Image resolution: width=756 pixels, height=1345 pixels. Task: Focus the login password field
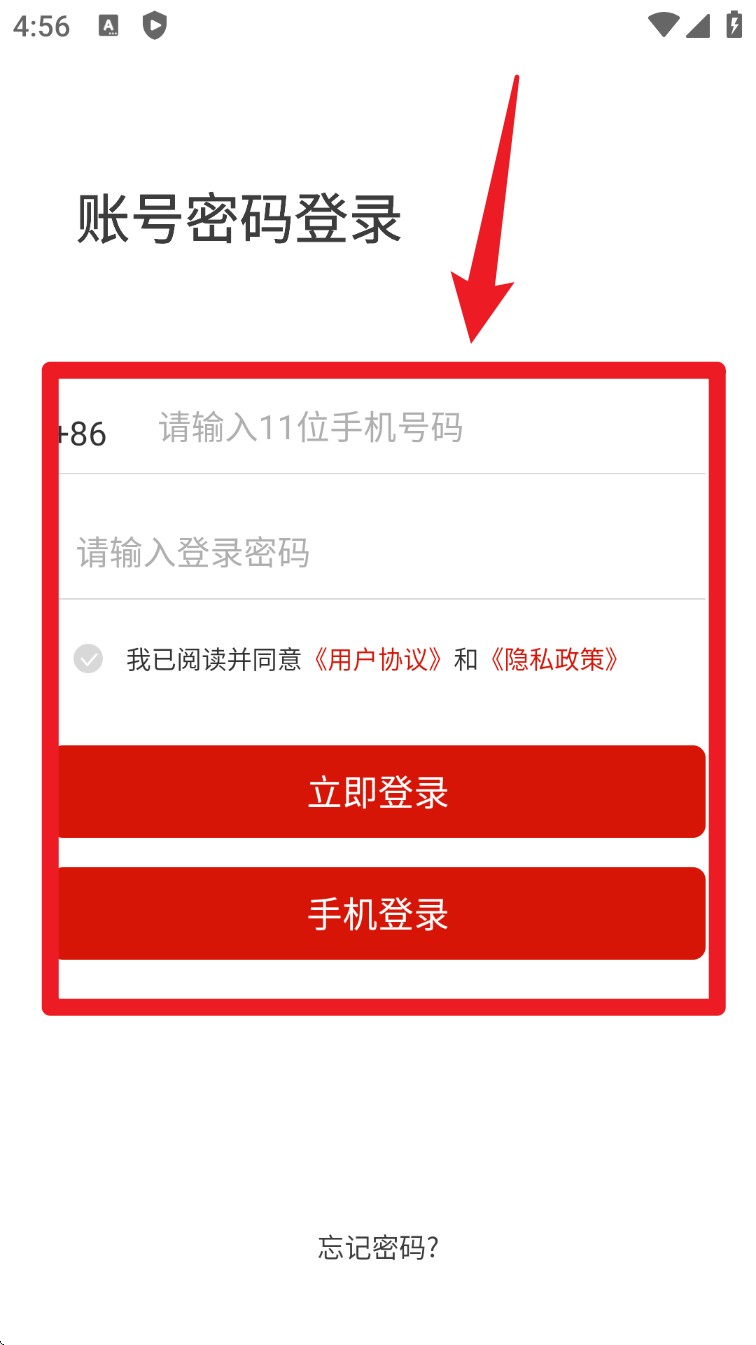click(x=380, y=552)
